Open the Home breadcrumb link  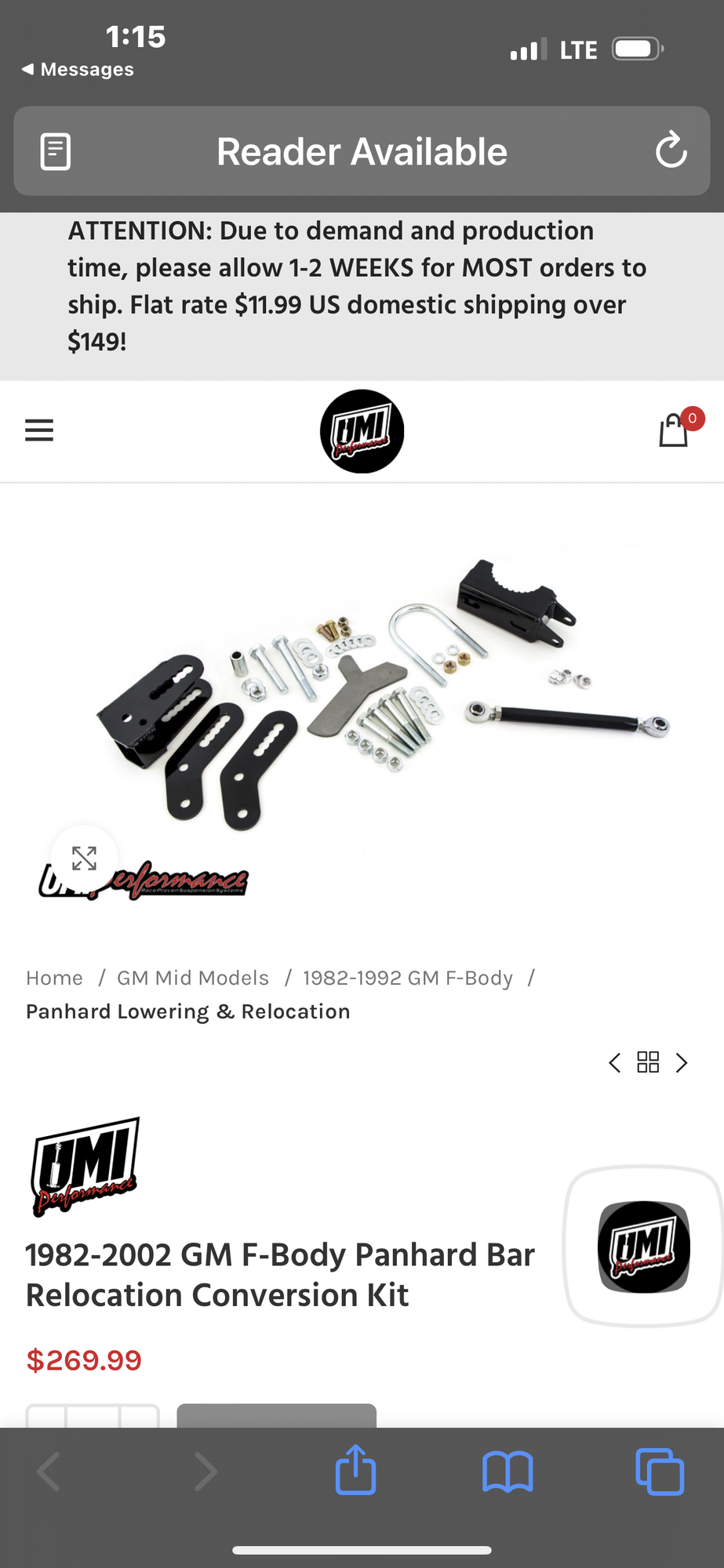click(x=54, y=978)
